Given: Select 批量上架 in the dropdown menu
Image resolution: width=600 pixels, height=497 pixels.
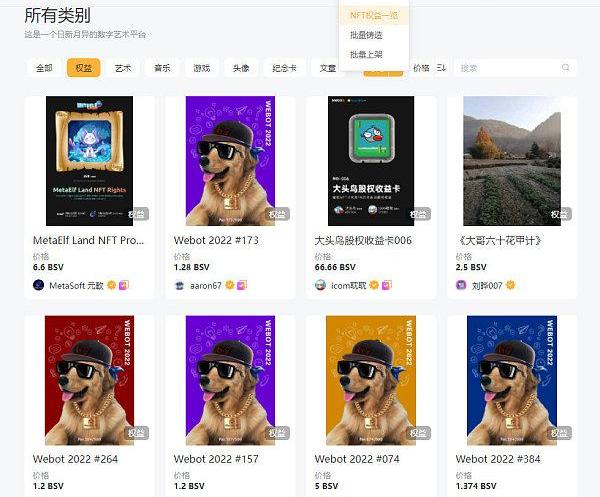Looking at the screenshot, I should (366, 54).
